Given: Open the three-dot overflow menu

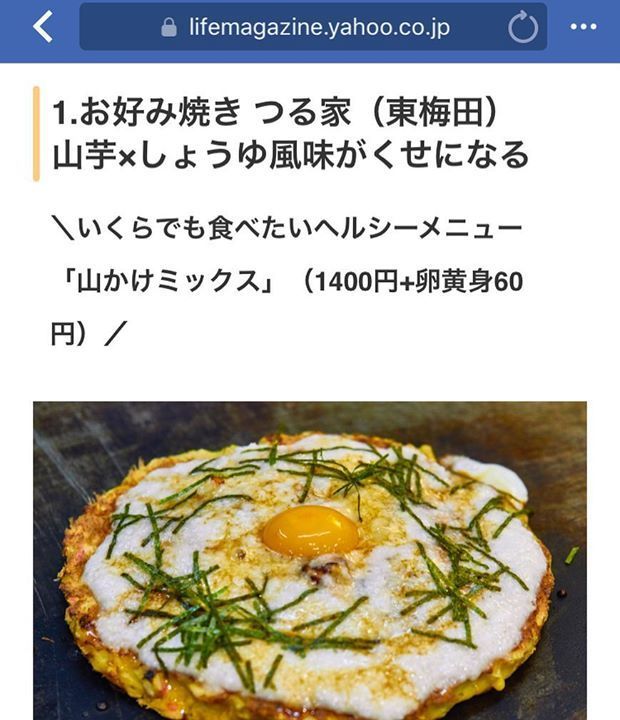Looking at the screenshot, I should pyautogui.click(x=583, y=28).
